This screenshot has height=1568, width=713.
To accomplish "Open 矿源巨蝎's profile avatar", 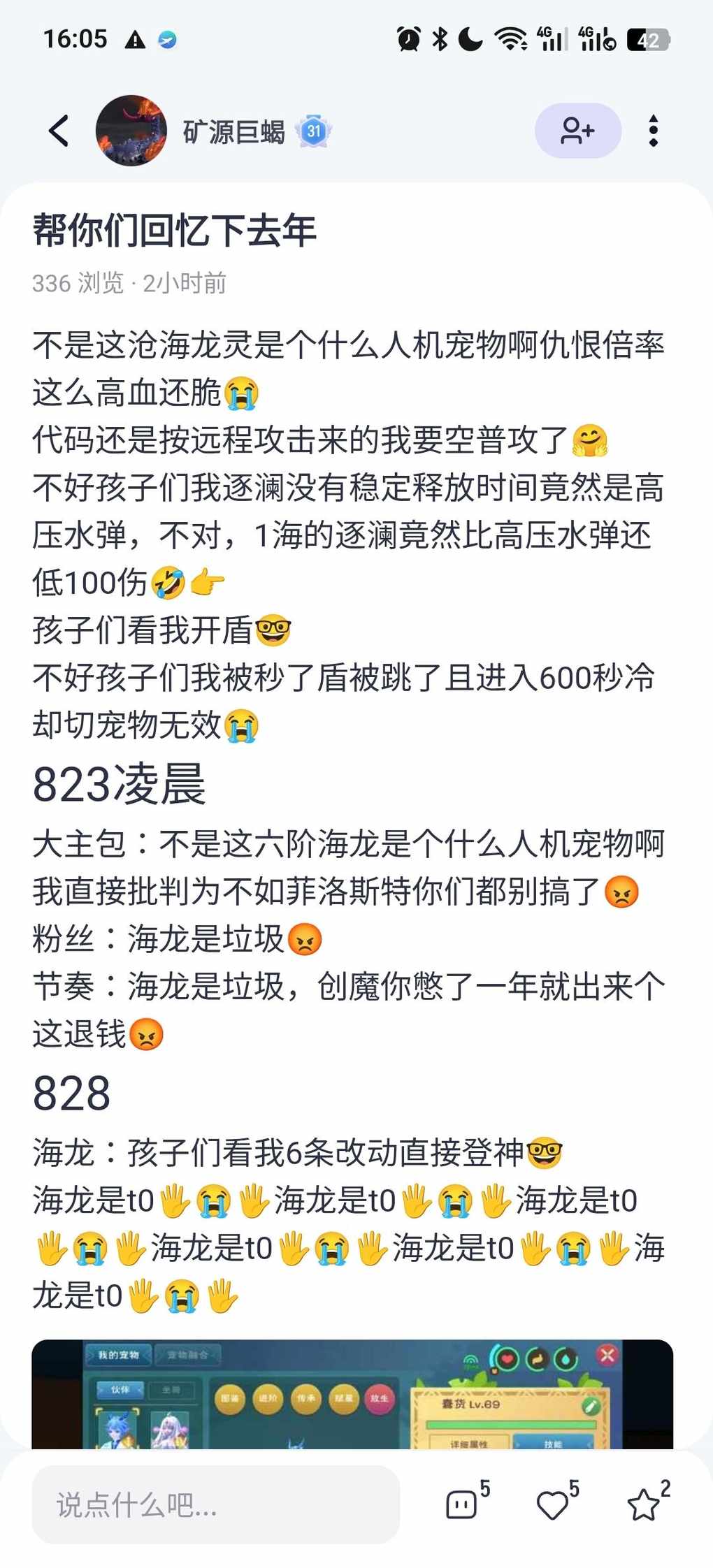I will pos(131,131).
